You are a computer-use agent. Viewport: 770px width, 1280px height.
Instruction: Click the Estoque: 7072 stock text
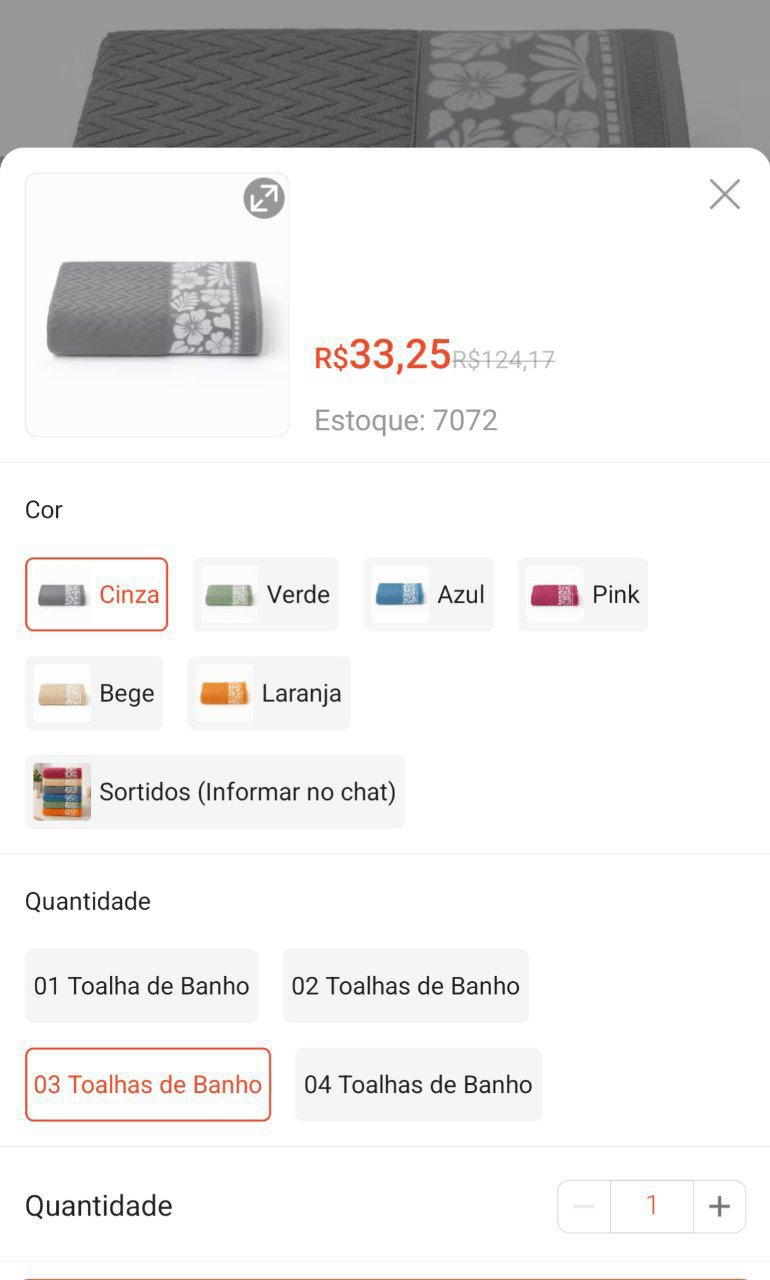[406, 420]
